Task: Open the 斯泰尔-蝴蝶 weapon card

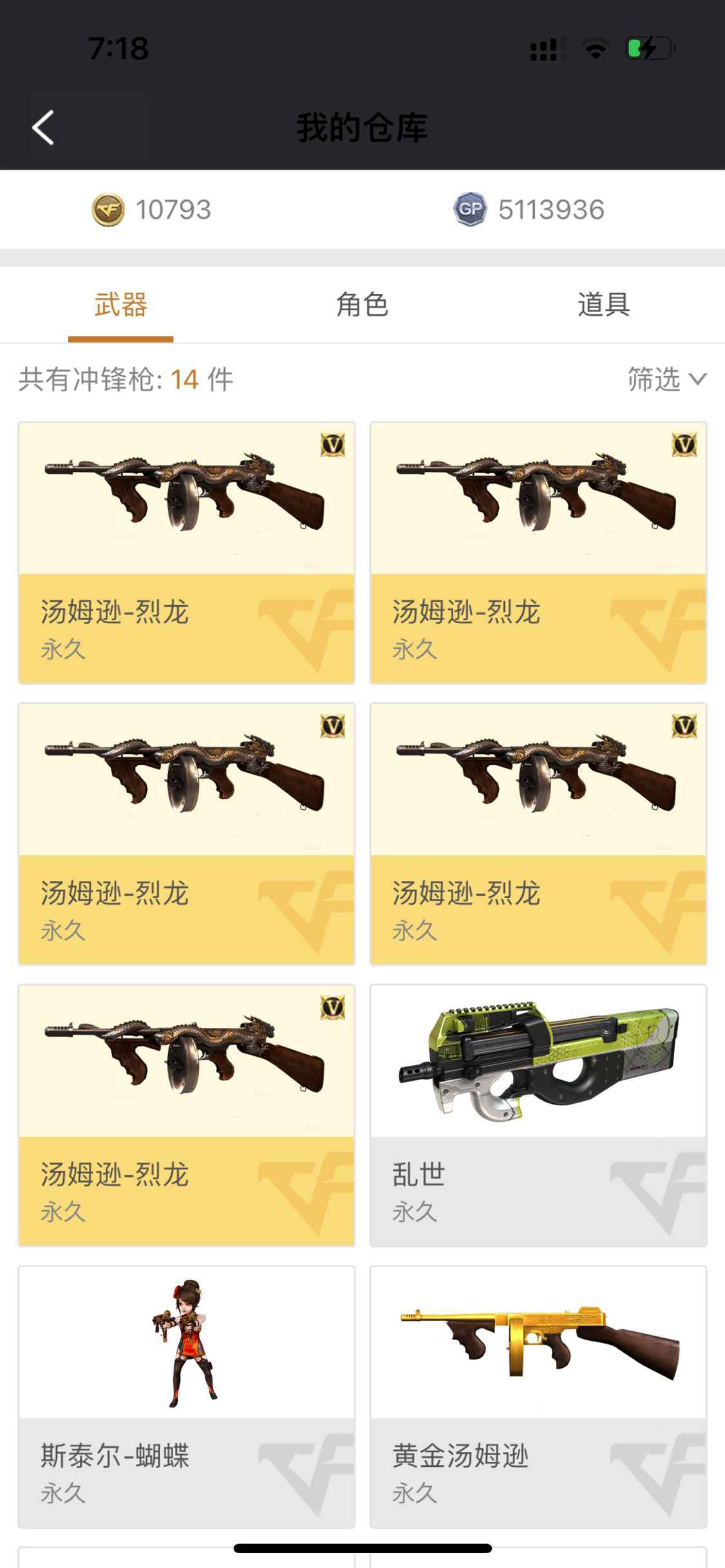Action: coord(186,1397)
